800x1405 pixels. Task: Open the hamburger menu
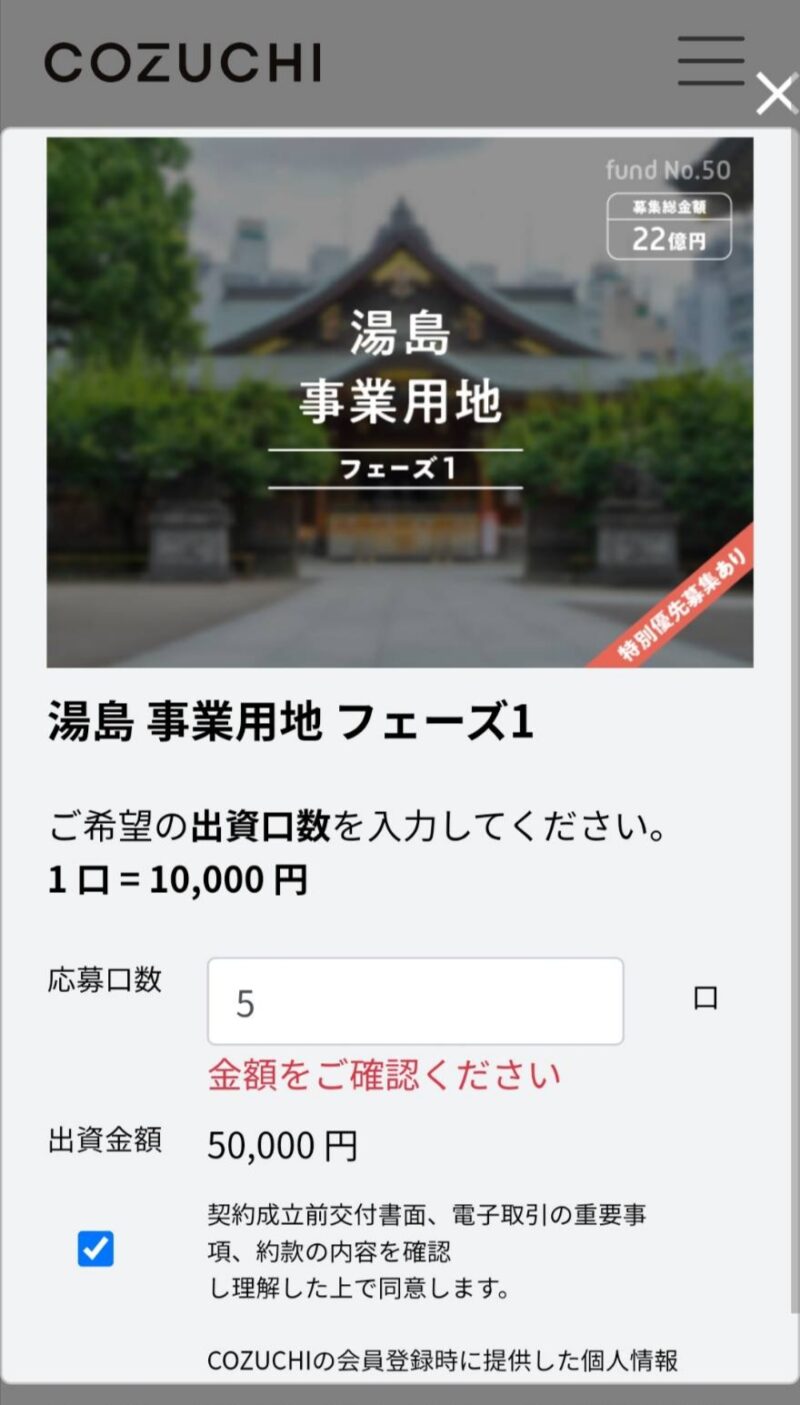click(711, 61)
